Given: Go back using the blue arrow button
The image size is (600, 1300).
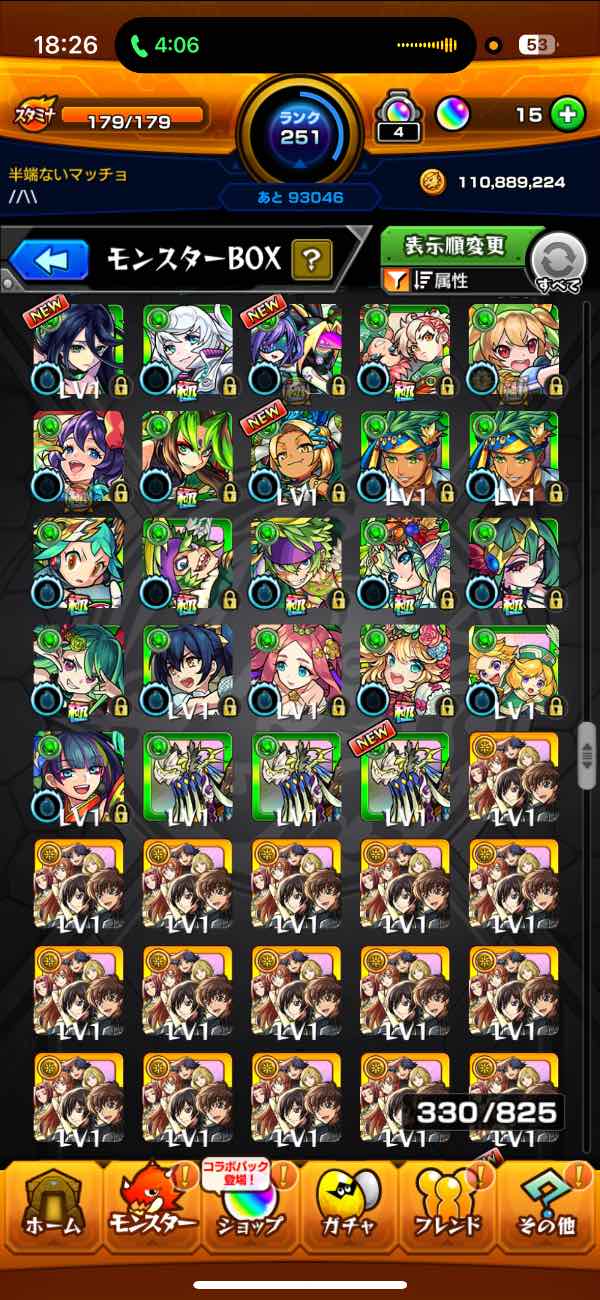Looking at the screenshot, I should tap(50, 261).
